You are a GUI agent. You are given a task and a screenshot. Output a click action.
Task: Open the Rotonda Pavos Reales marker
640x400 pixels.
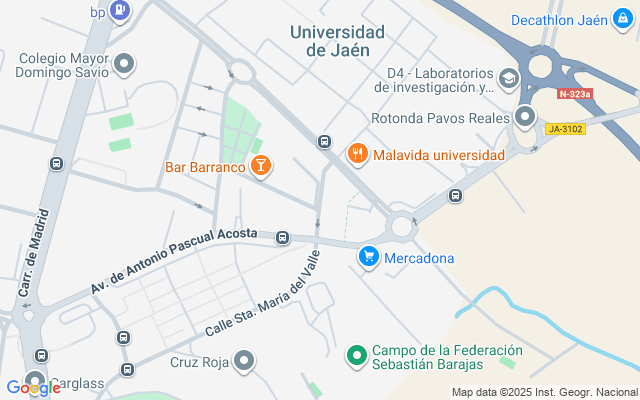coord(526,117)
